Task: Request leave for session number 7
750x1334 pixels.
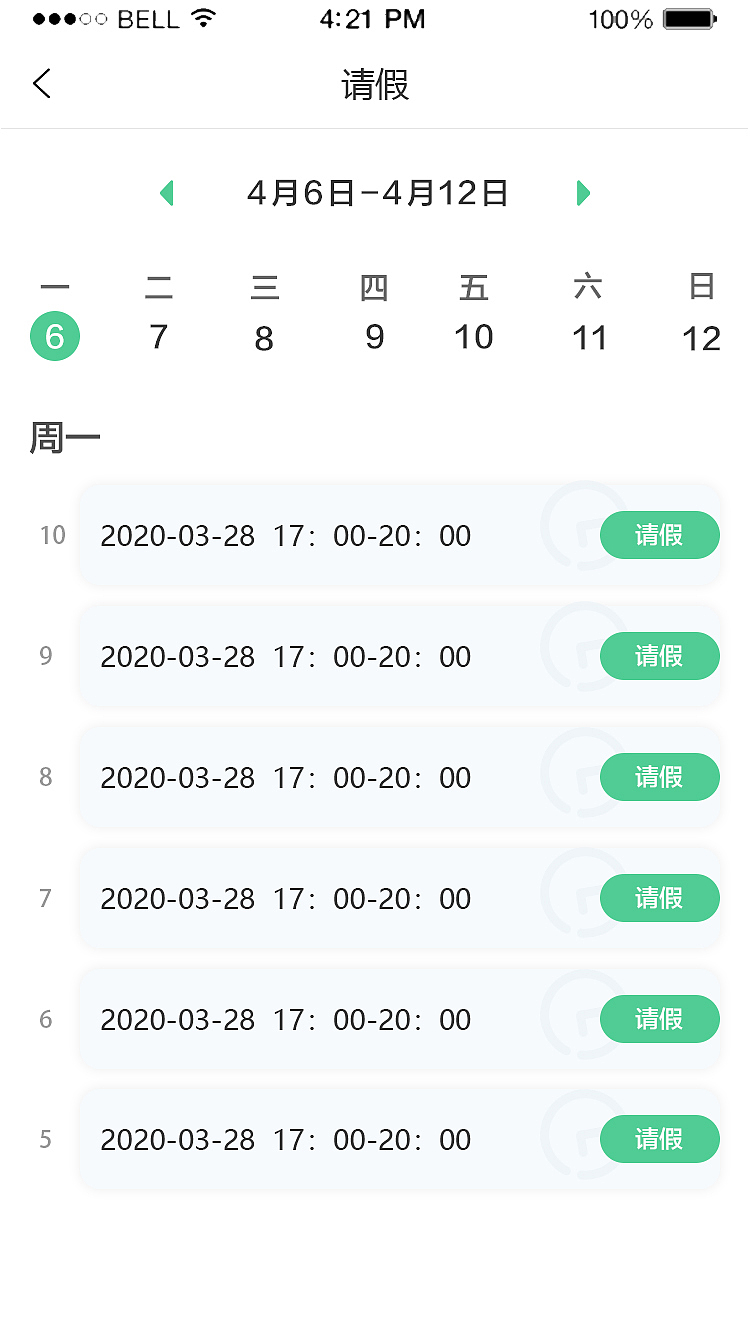Action: [x=659, y=898]
